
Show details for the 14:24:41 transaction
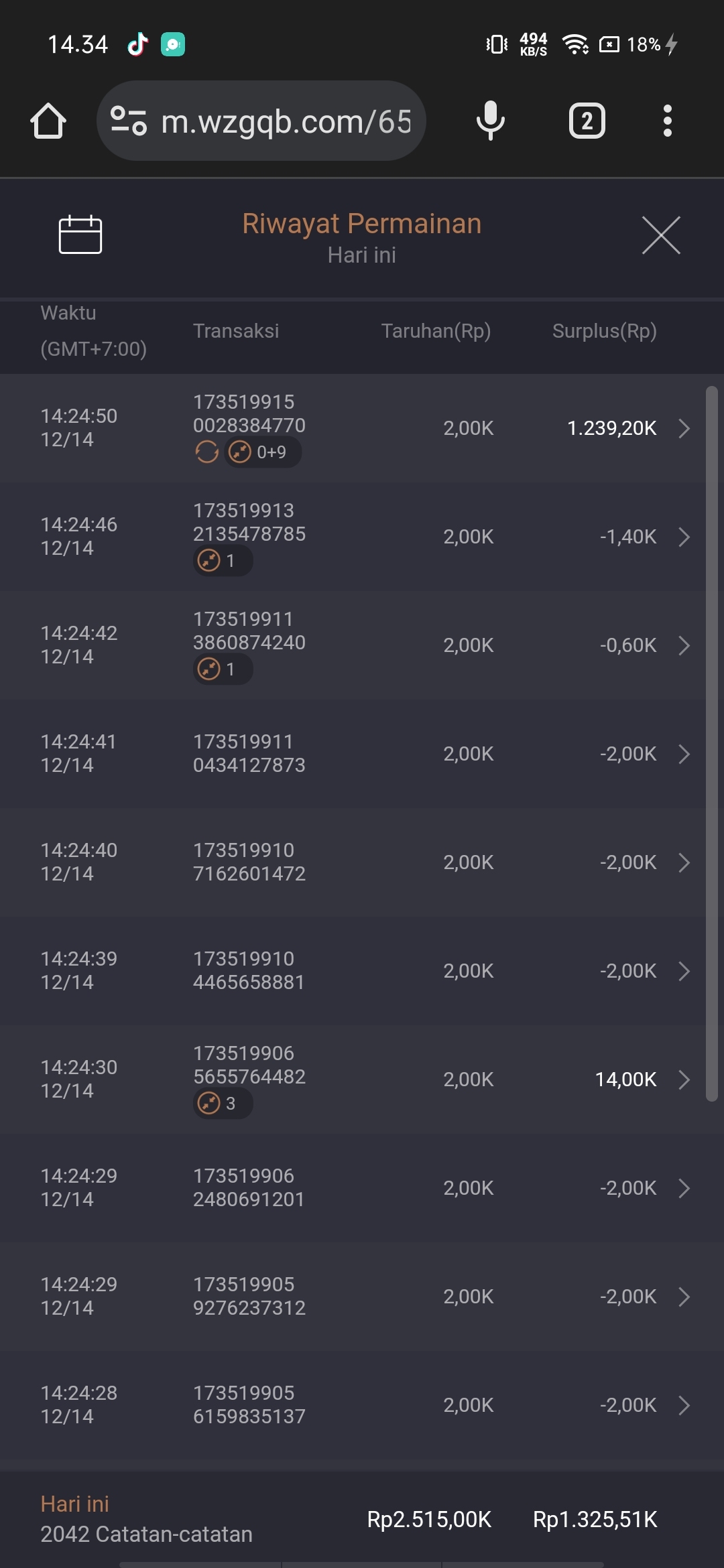click(684, 754)
